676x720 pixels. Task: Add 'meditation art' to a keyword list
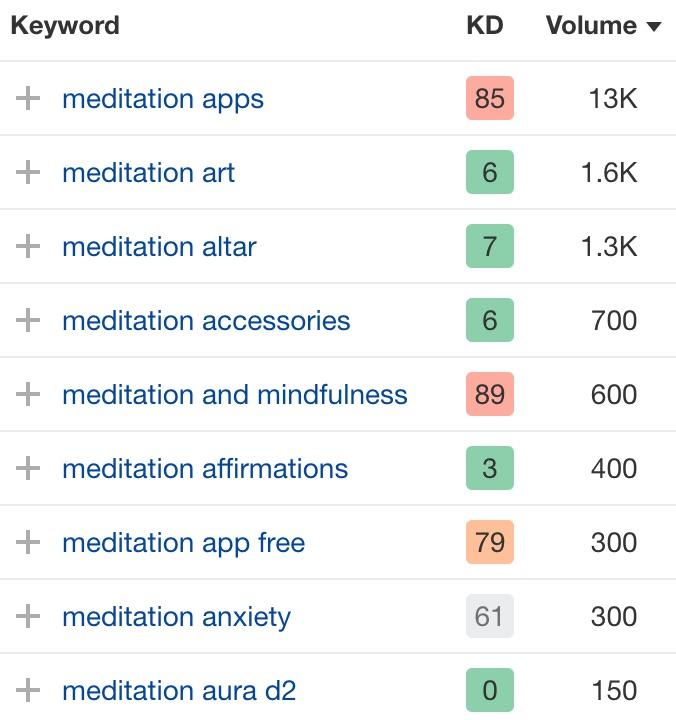click(x=28, y=173)
